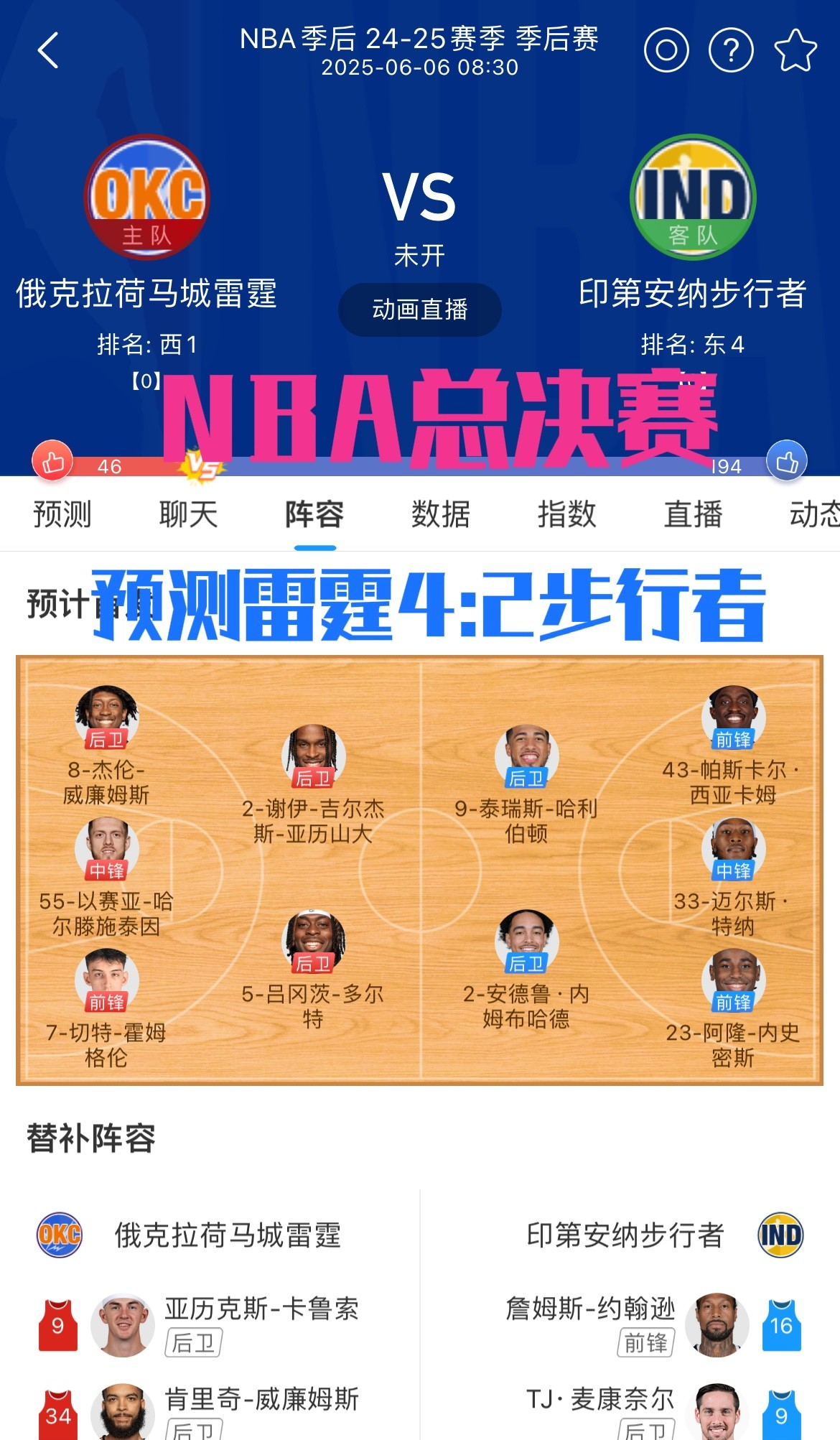840x1440 pixels.
Task: Open the help question mark
Action: (x=730, y=50)
